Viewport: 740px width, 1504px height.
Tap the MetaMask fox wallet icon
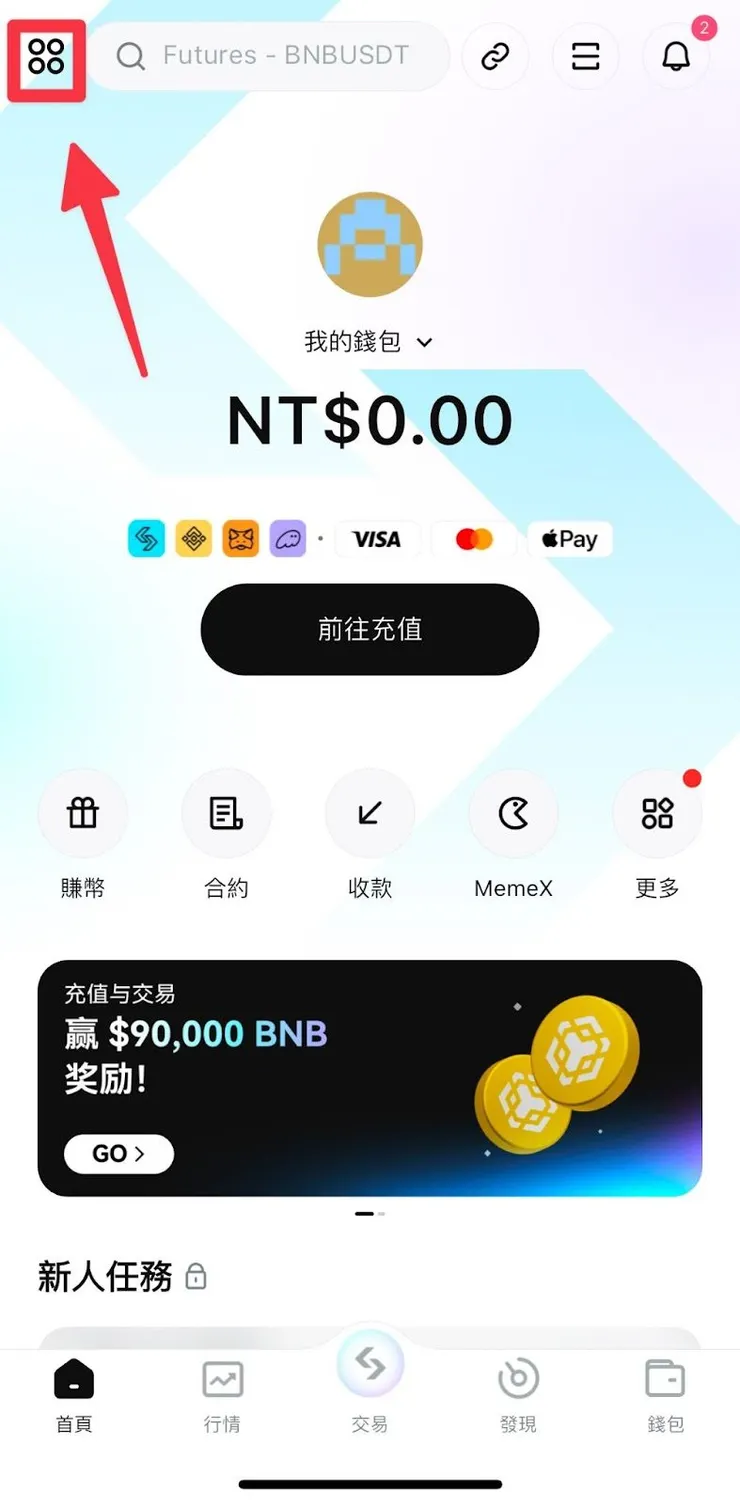click(241, 538)
